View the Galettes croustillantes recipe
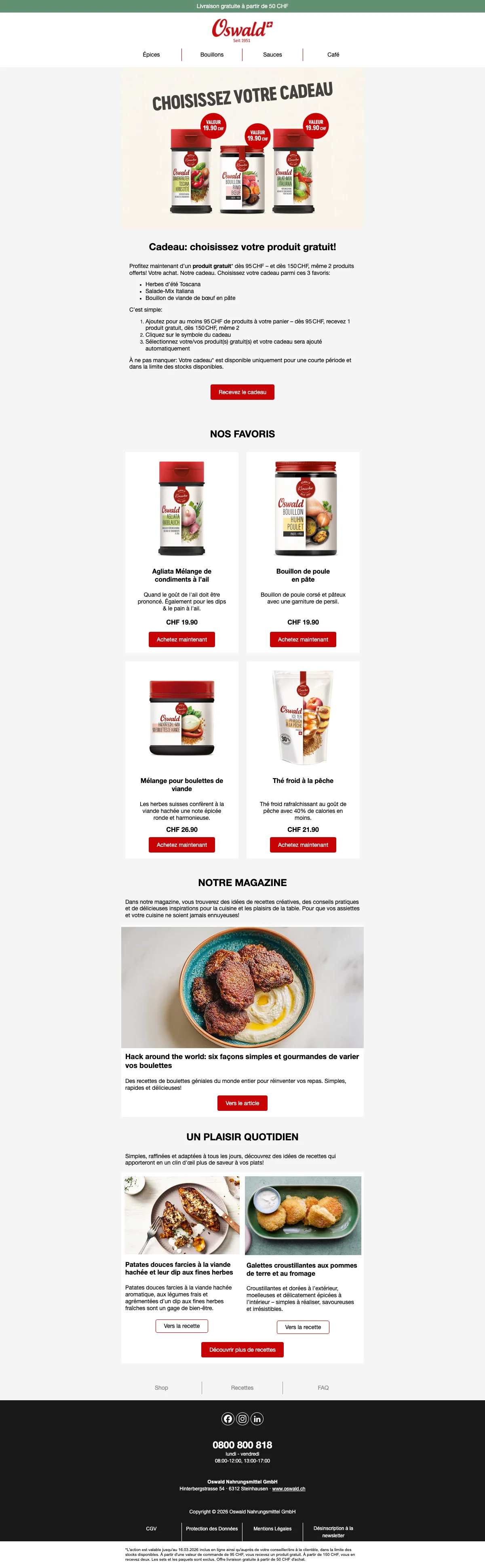The image size is (485, 1568). tap(302, 1326)
